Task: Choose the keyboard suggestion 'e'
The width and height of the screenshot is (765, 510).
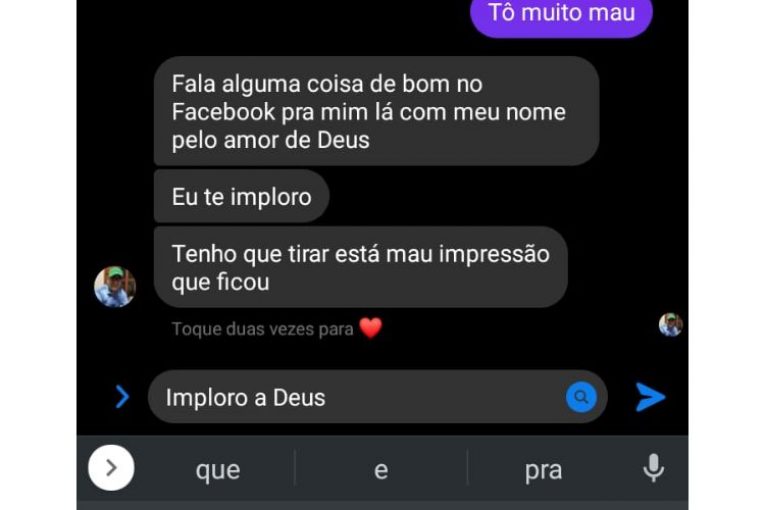Action: pyautogui.click(x=380, y=469)
